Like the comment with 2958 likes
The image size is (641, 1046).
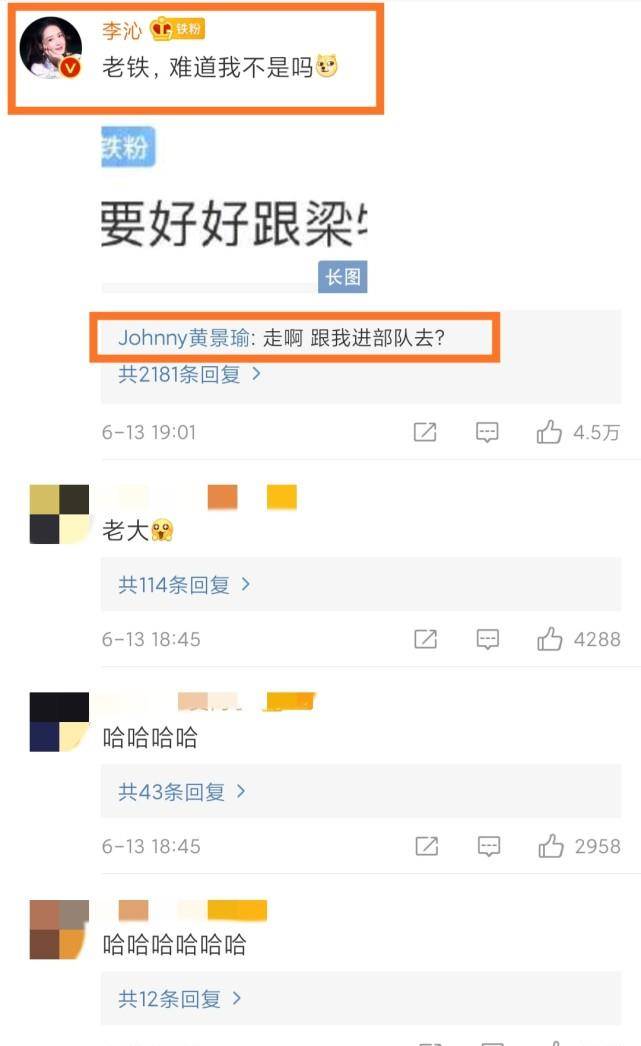point(551,846)
